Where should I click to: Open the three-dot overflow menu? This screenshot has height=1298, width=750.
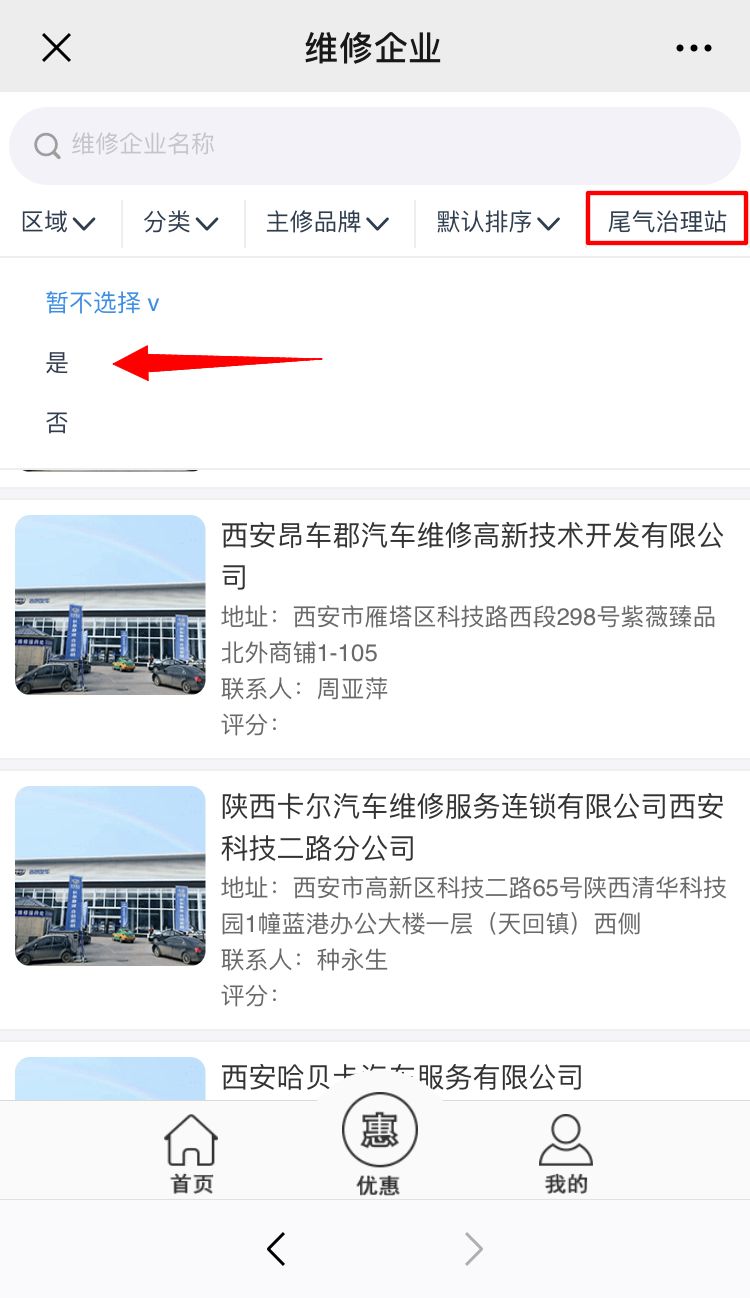click(693, 48)
